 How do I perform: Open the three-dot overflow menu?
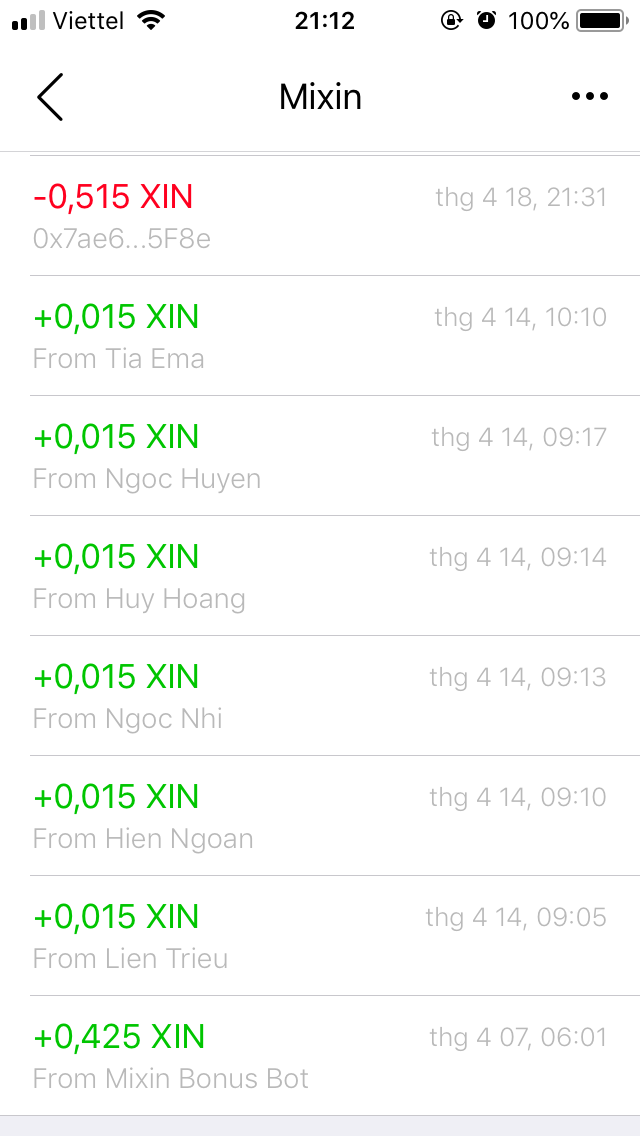point(589,97)
